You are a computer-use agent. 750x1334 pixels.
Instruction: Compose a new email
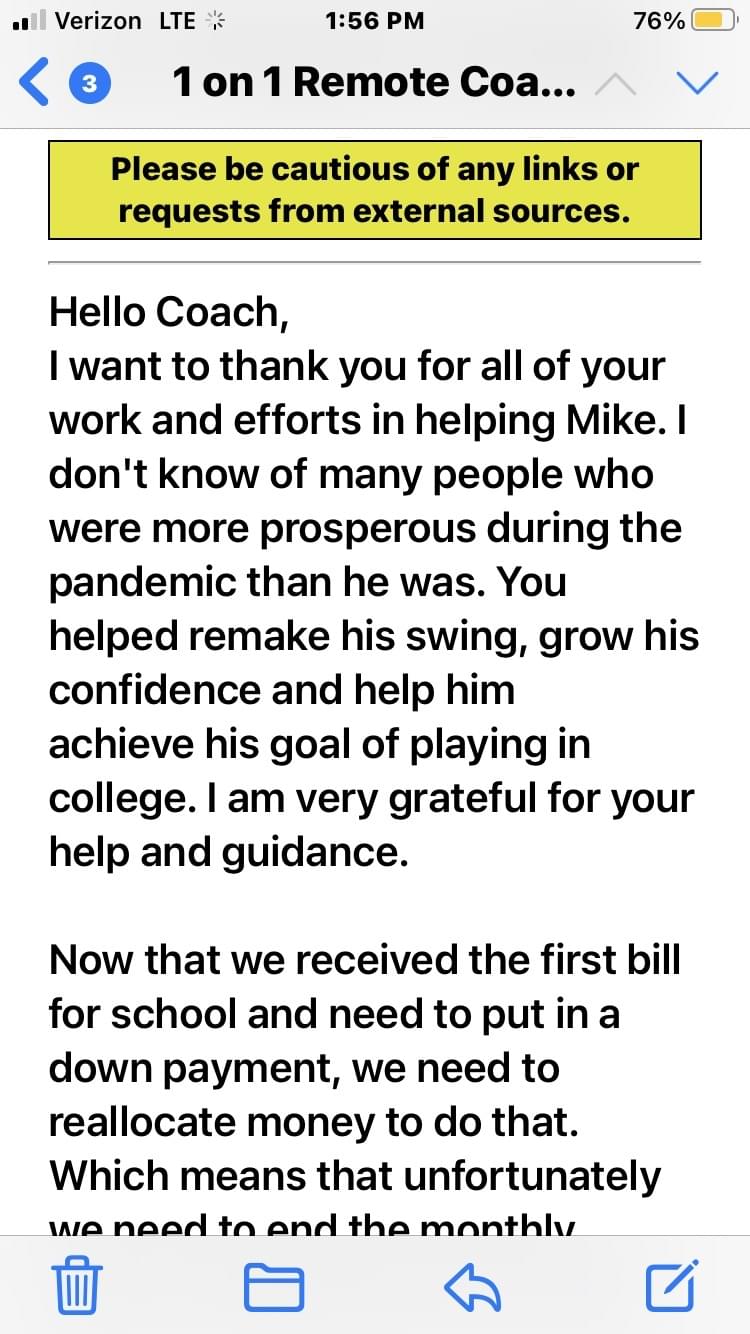[671, 1286]
